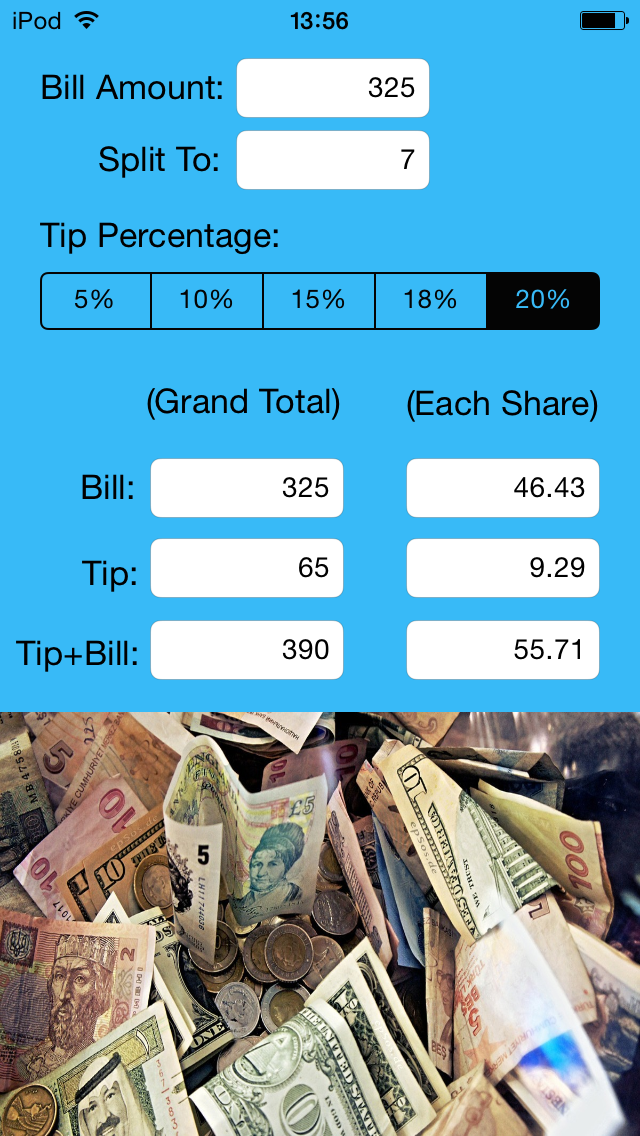Choose 10% tip percentage
The image size is (640, 1136).
[206, 300]
